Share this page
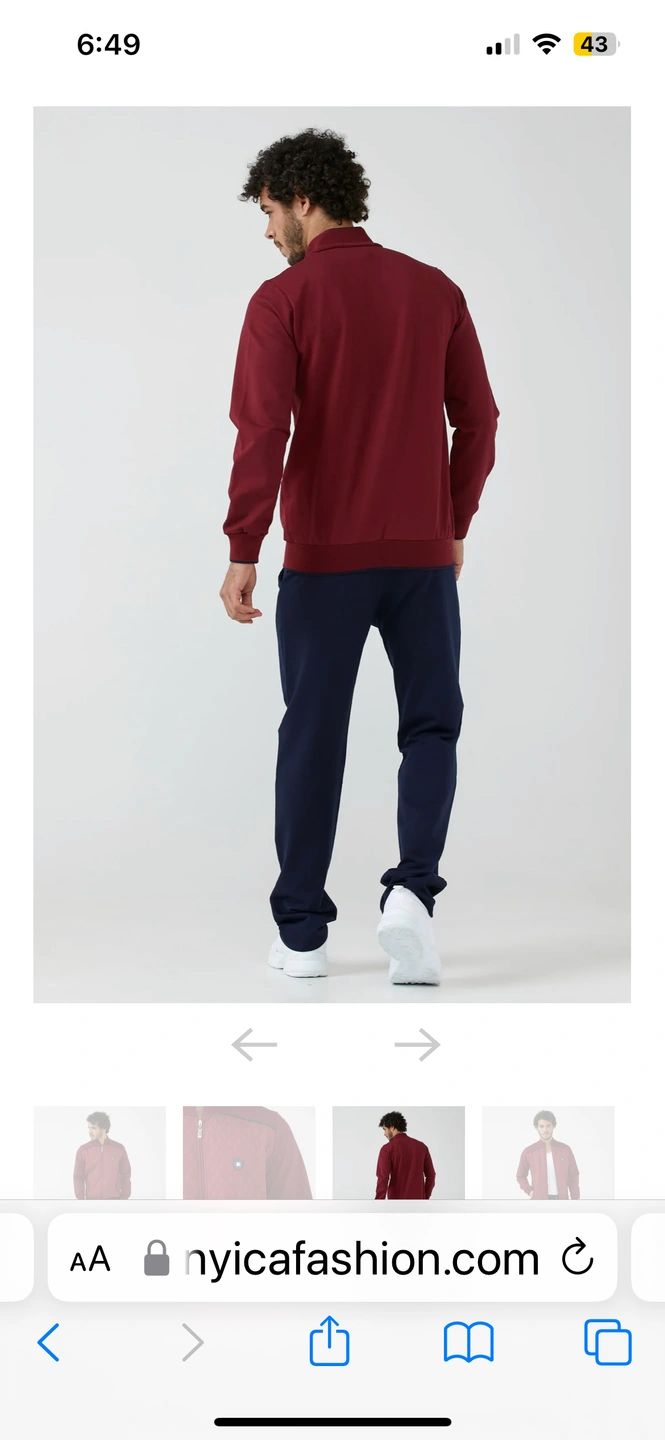This screenshot has width=665, height=1440. pyautogui.click(x=329, y=1341)
